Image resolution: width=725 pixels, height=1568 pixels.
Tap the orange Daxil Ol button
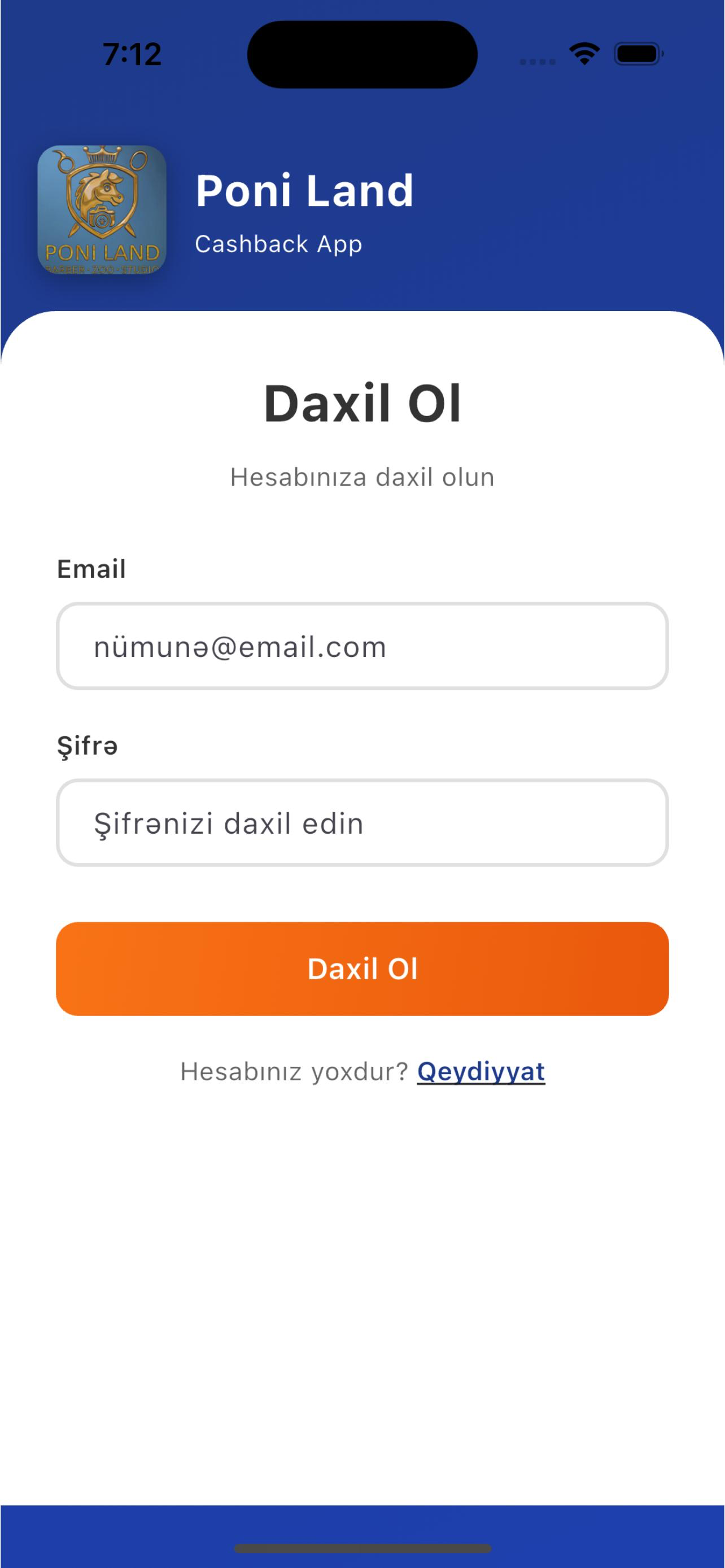coord(362,969)
